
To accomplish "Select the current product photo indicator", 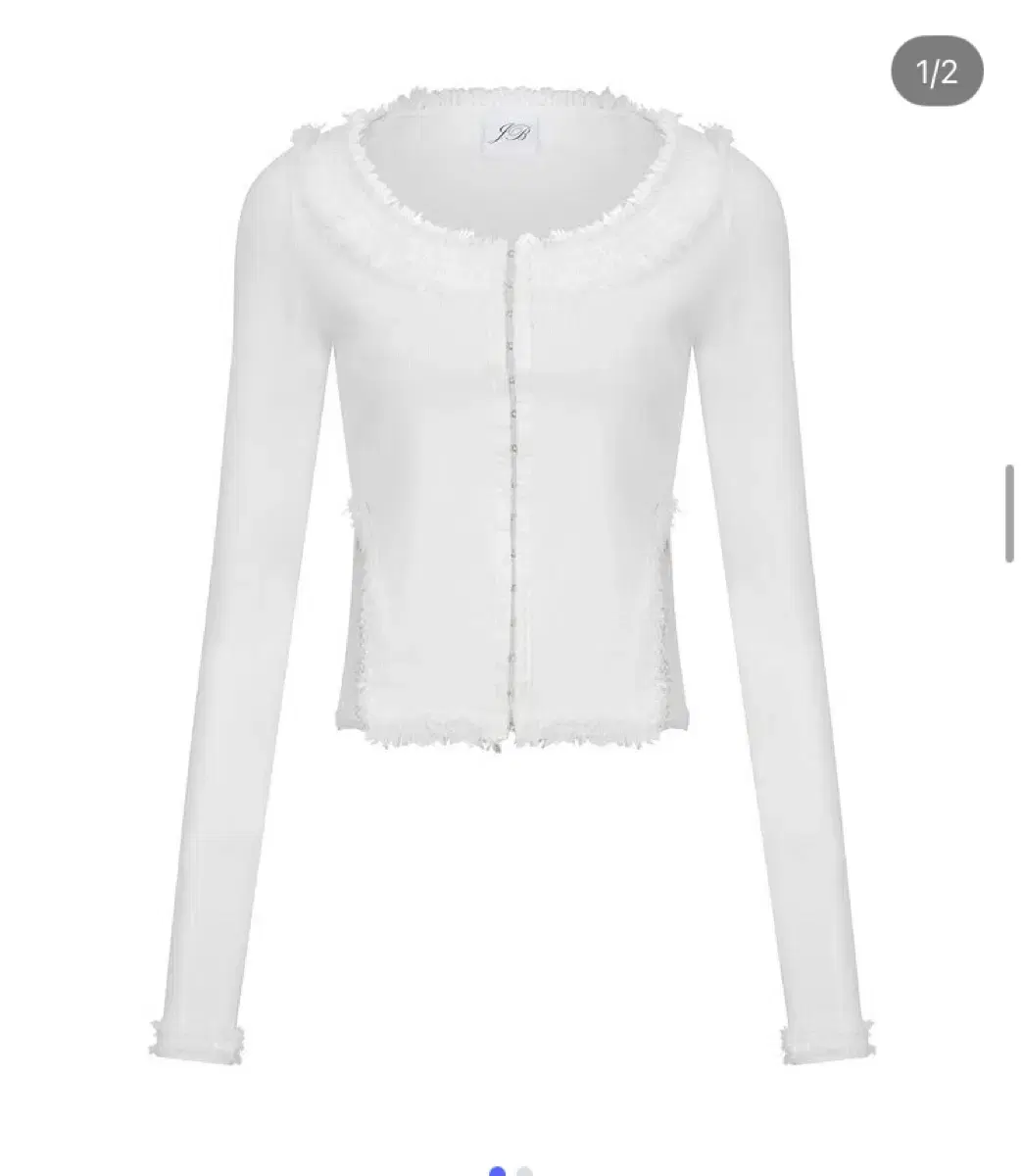I will [x=497, y=1171].
